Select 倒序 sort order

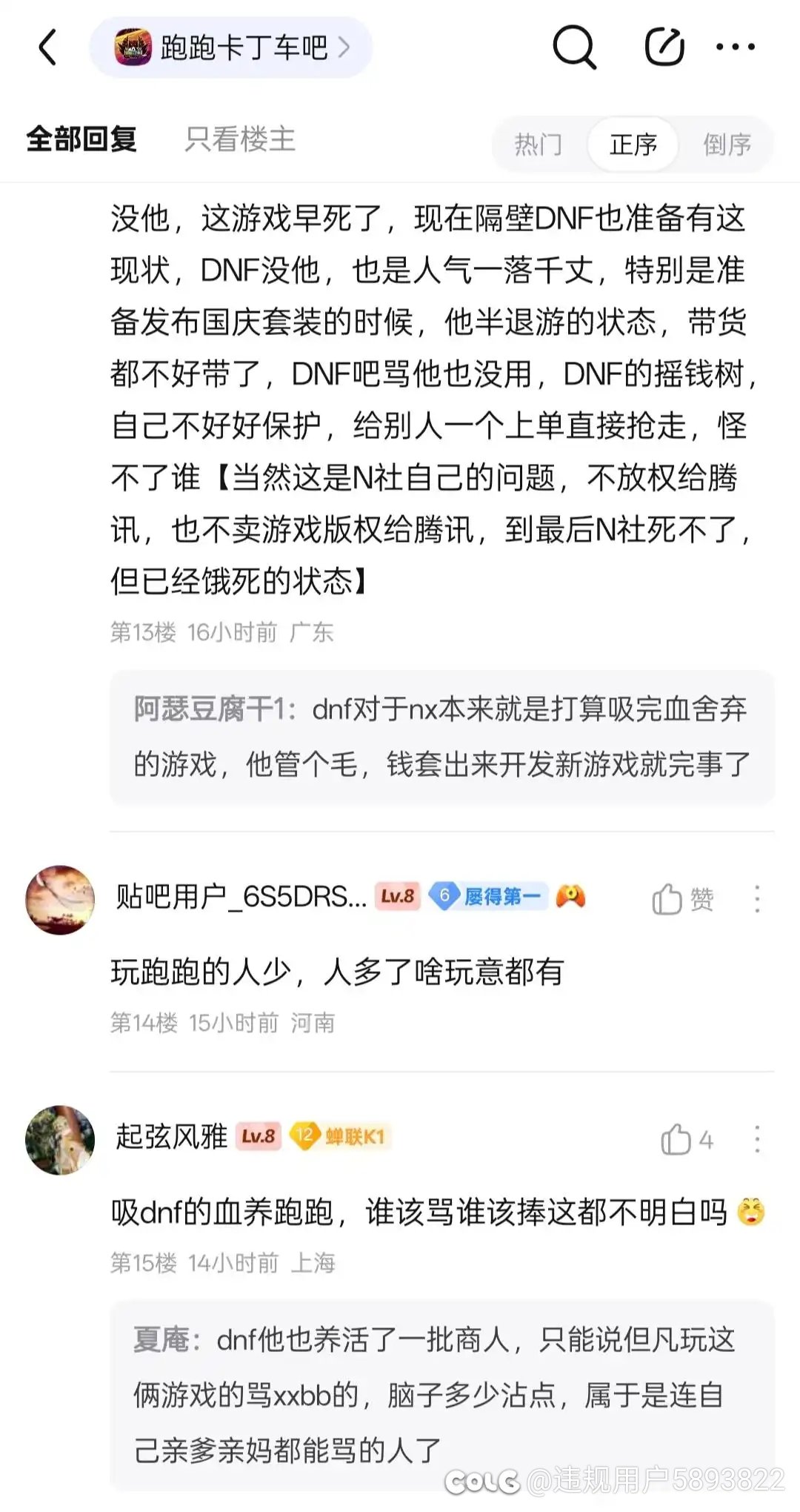[727, 144]
